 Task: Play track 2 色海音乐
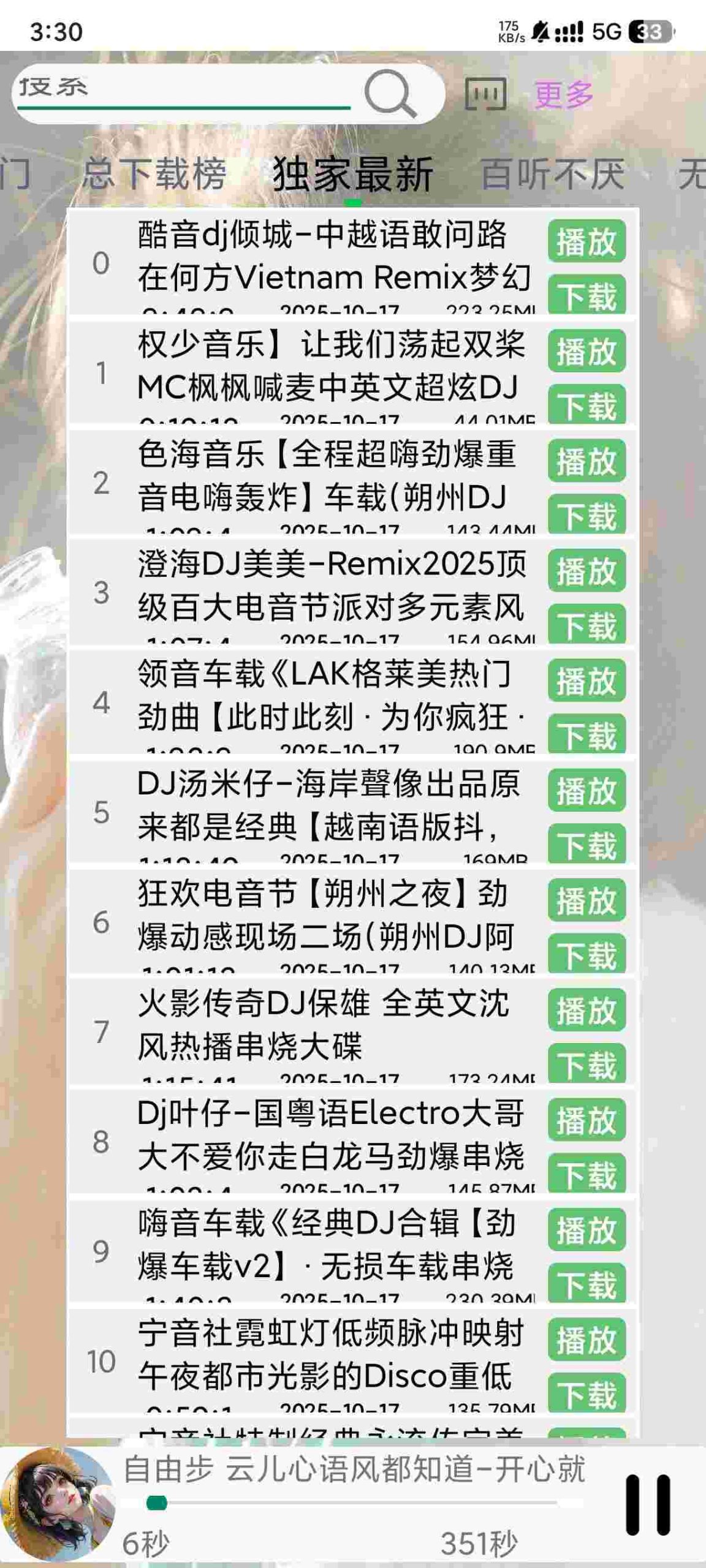pos(586,461)
